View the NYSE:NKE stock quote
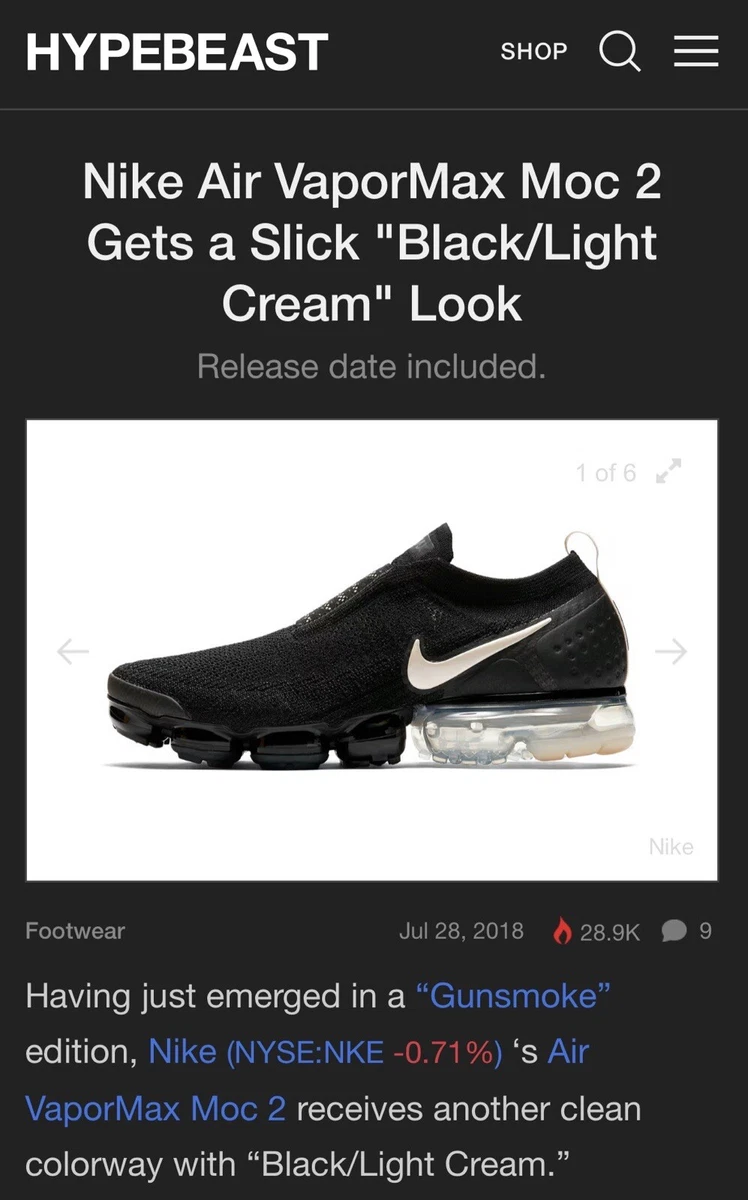This screenshot has width=748, height=1200. coord(363,1053)
